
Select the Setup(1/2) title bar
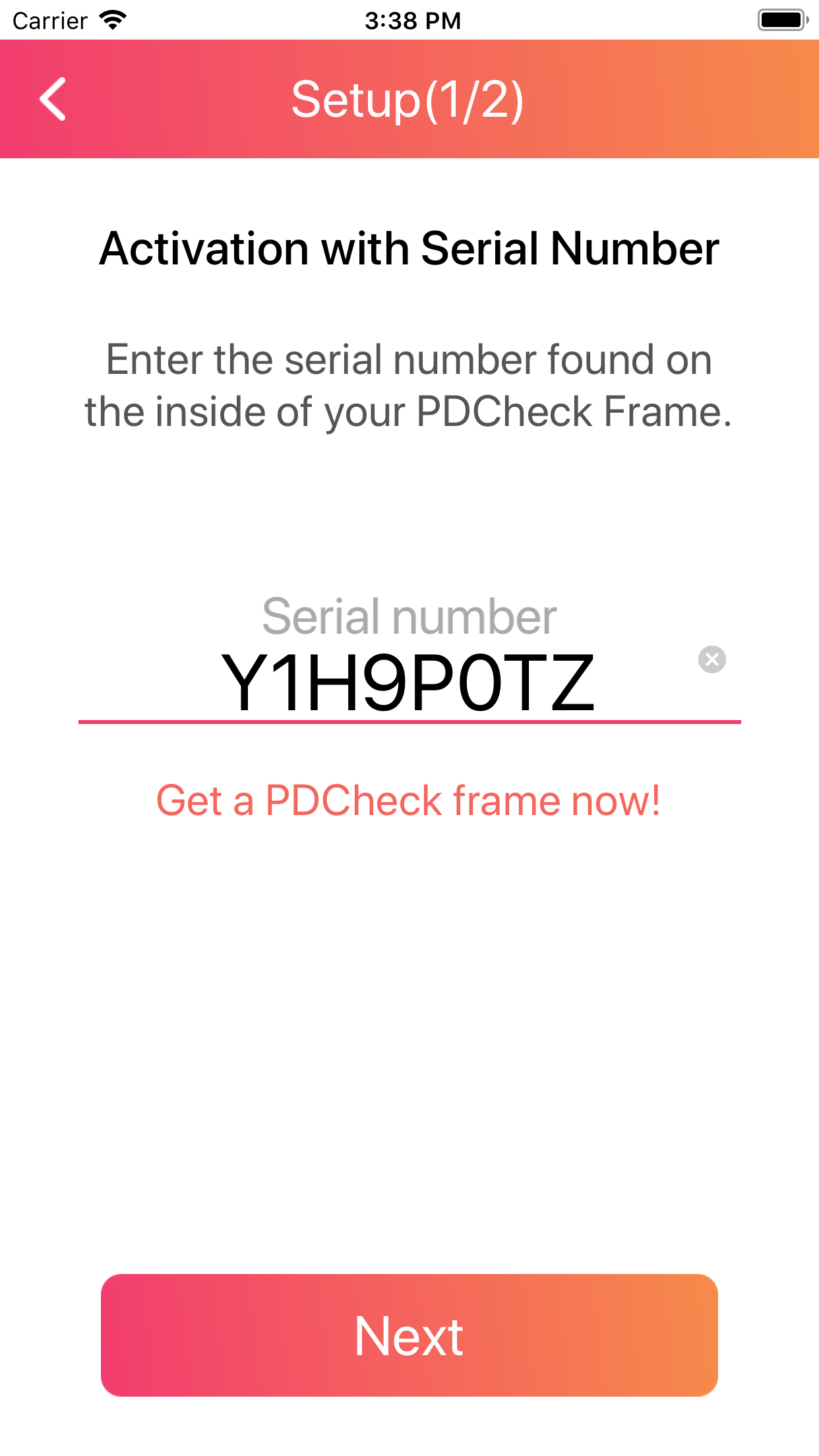click(x=409, y=100)
